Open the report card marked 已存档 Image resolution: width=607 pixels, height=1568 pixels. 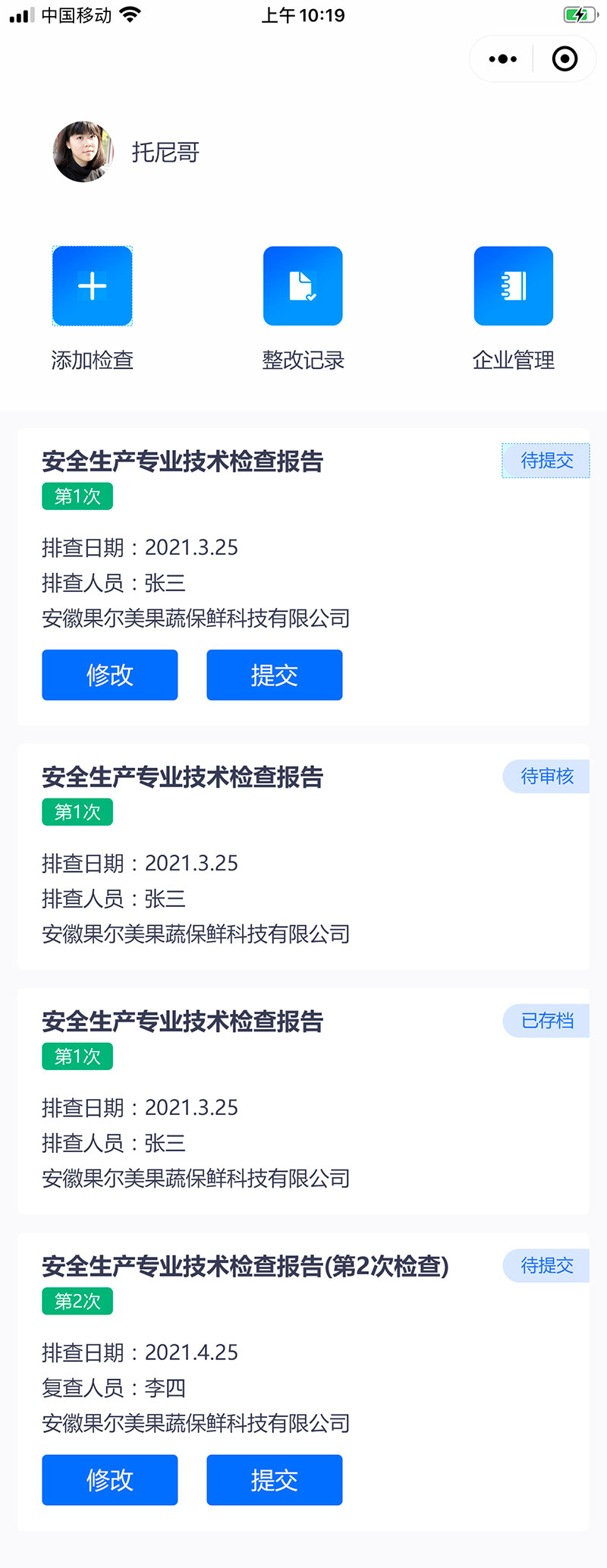[x=303, y=1102]
